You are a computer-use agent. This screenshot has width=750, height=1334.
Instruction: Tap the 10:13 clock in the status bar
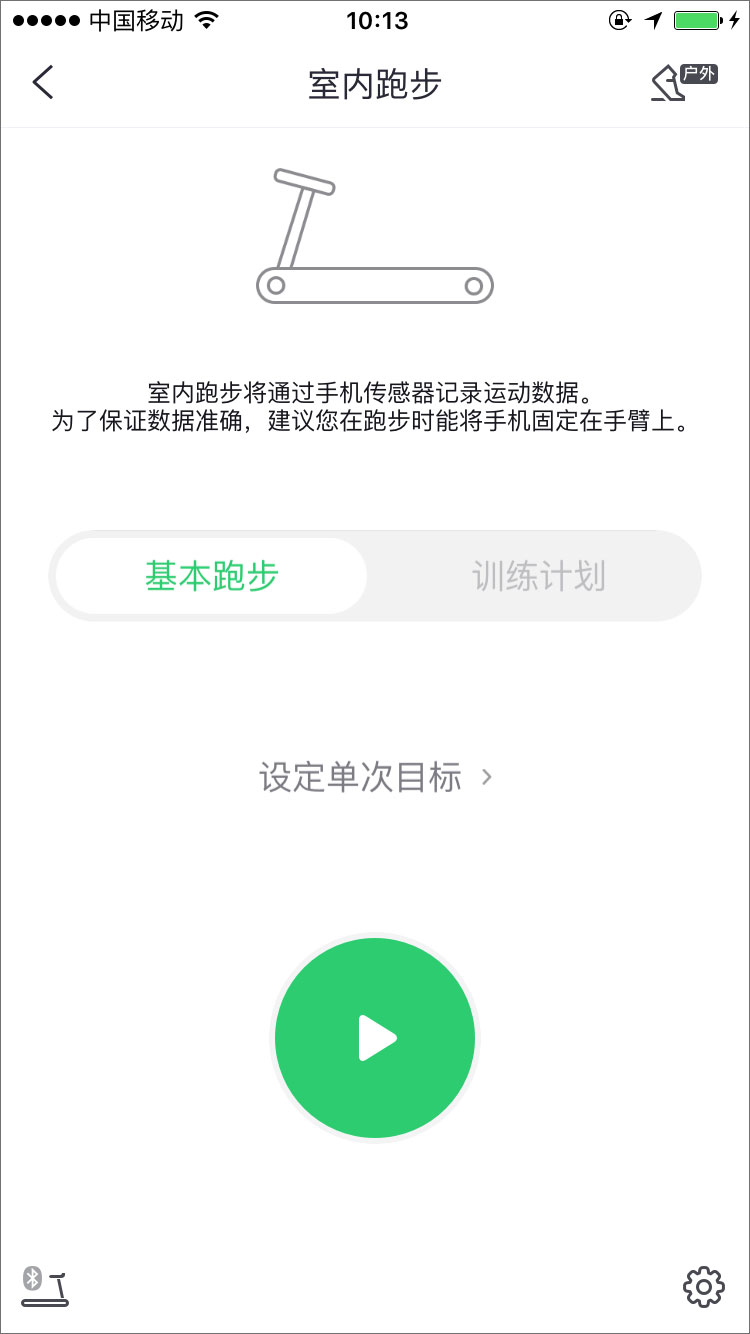tap(375, 19)
